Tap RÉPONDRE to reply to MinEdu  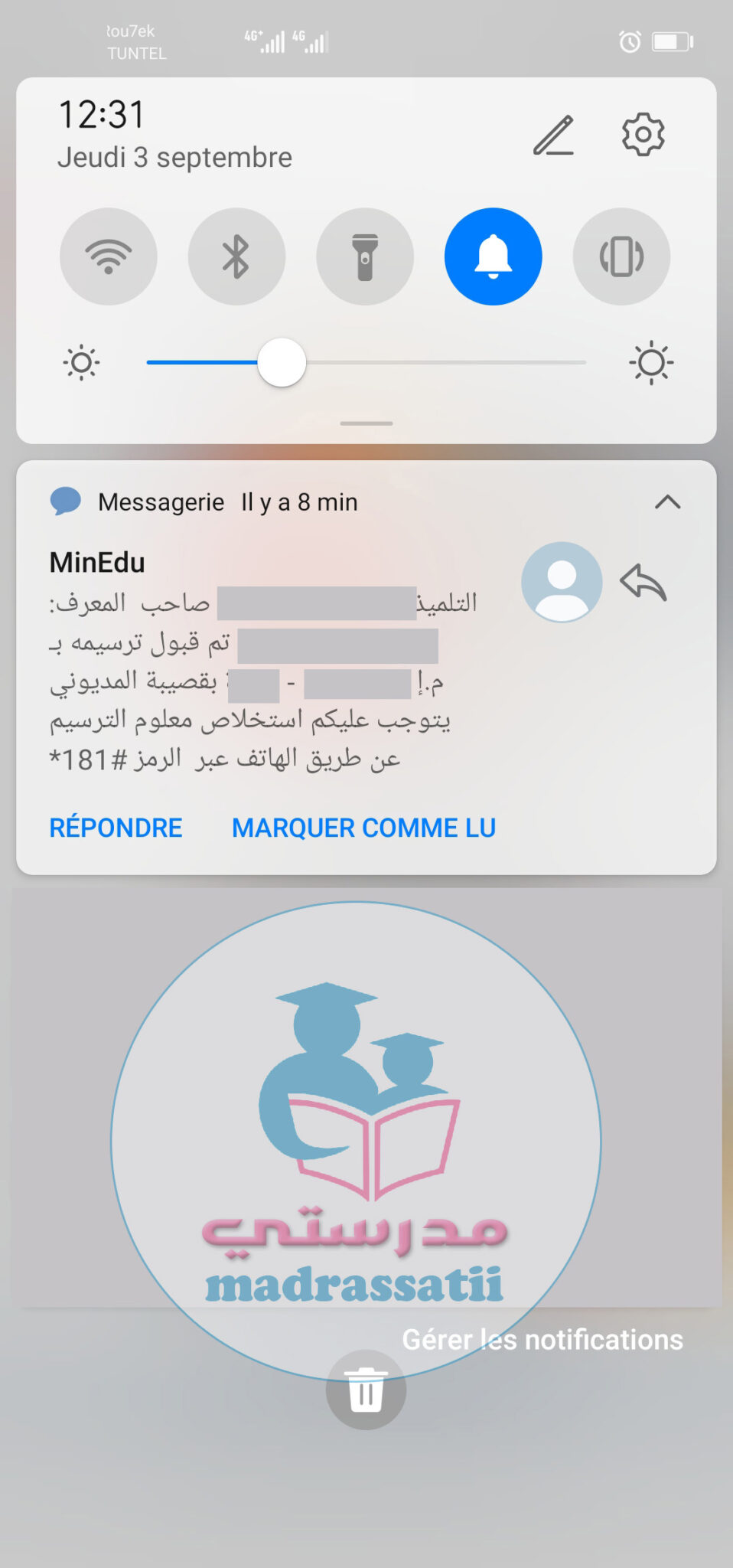click(x=116, y=828)
